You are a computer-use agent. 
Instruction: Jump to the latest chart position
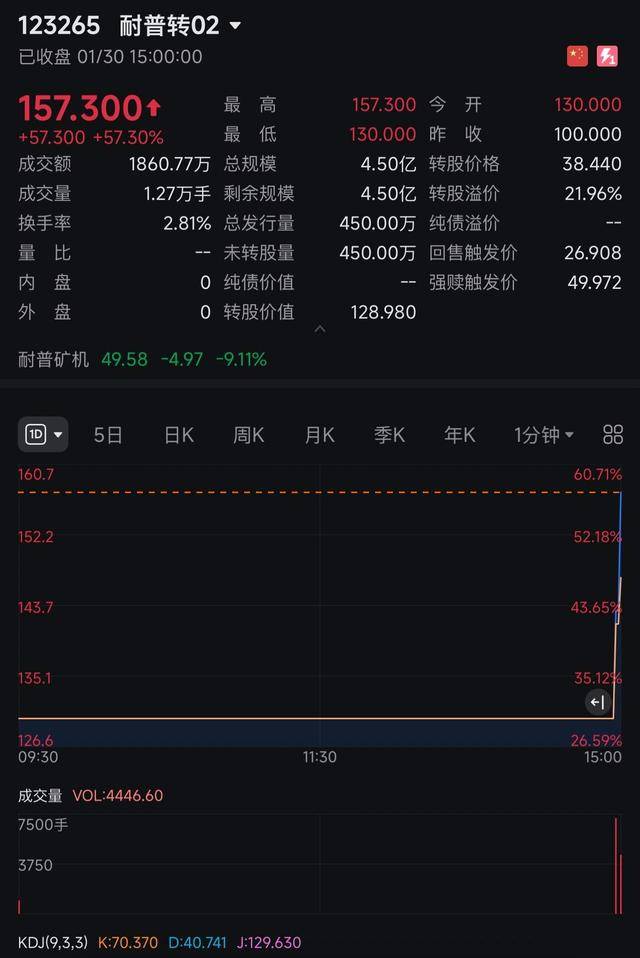(x=598, y=702)
